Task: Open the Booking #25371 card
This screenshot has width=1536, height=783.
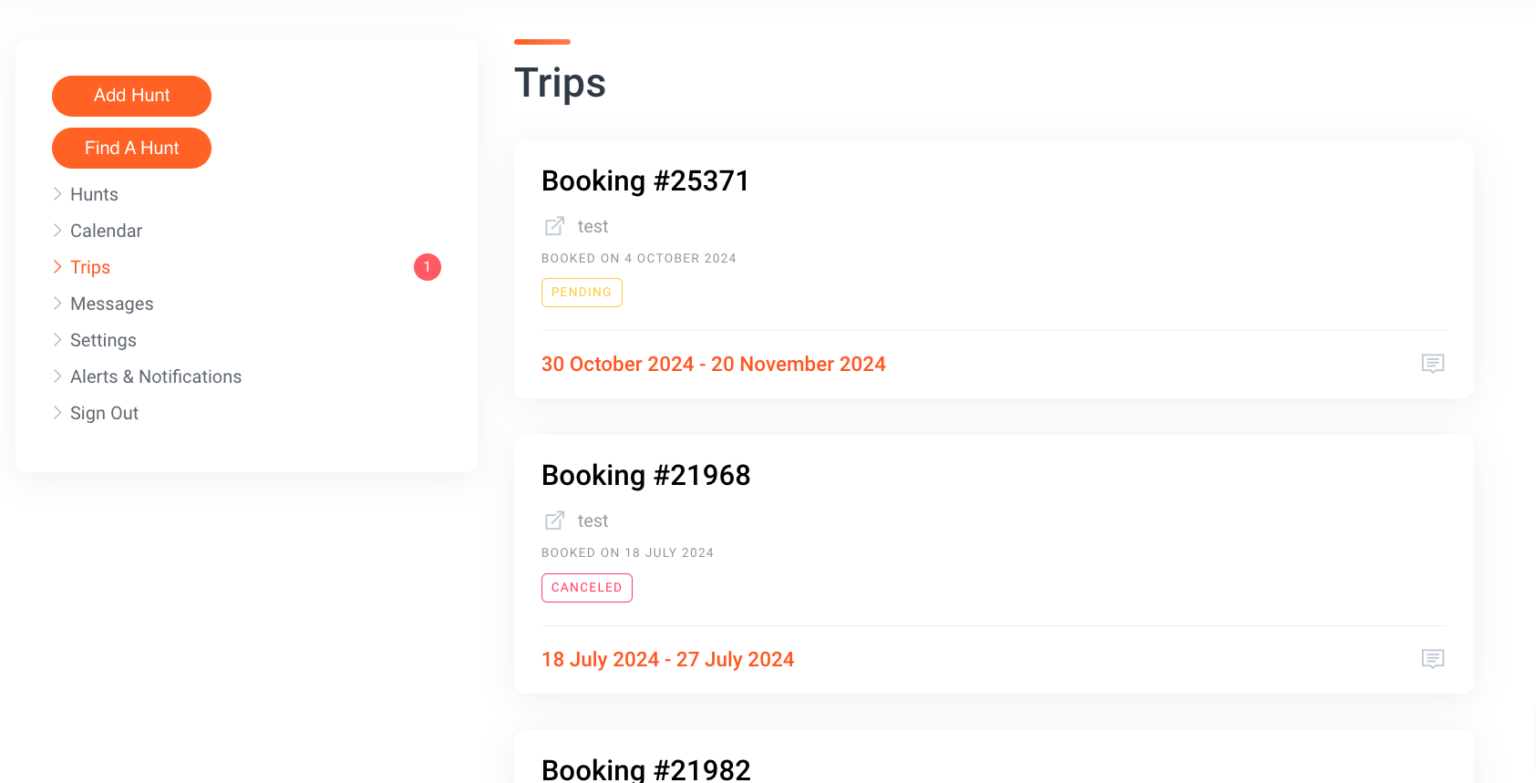Action: pyautogui.click(x=645, y=181)
